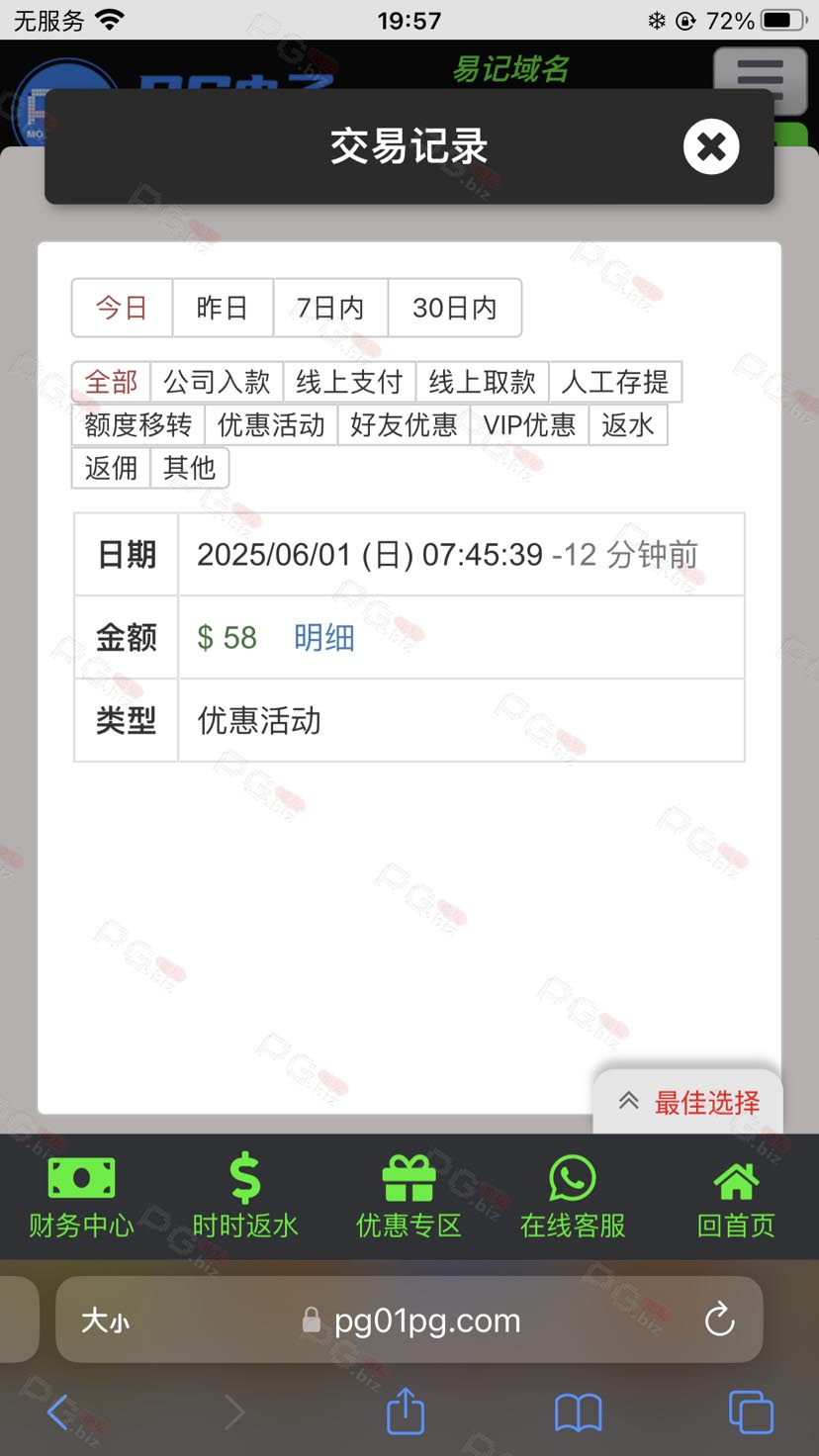
Task: Reload the page in Safari
Action: click(x=719, y=1319)
